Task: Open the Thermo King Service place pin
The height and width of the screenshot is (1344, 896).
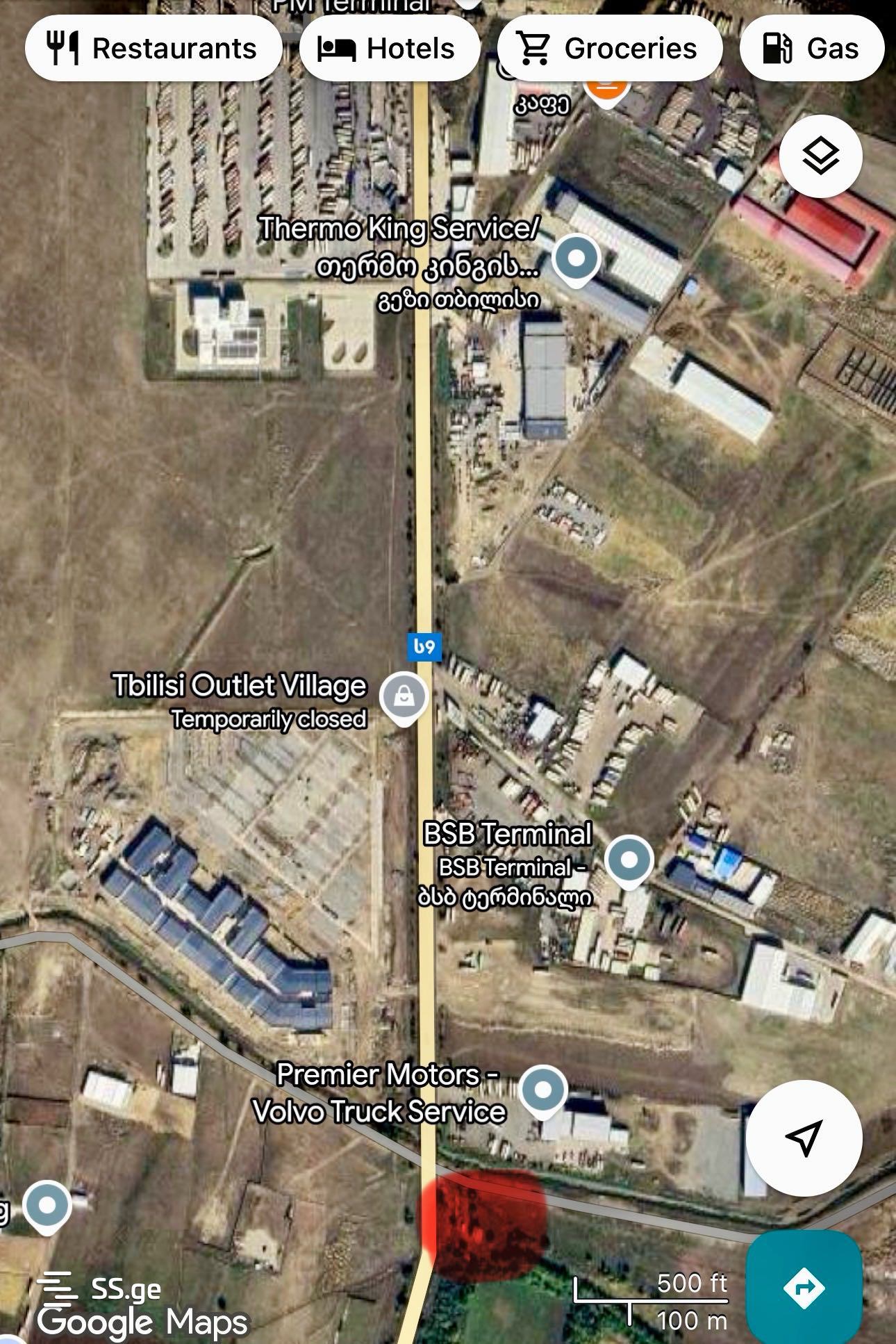Action: coord(576,260)
